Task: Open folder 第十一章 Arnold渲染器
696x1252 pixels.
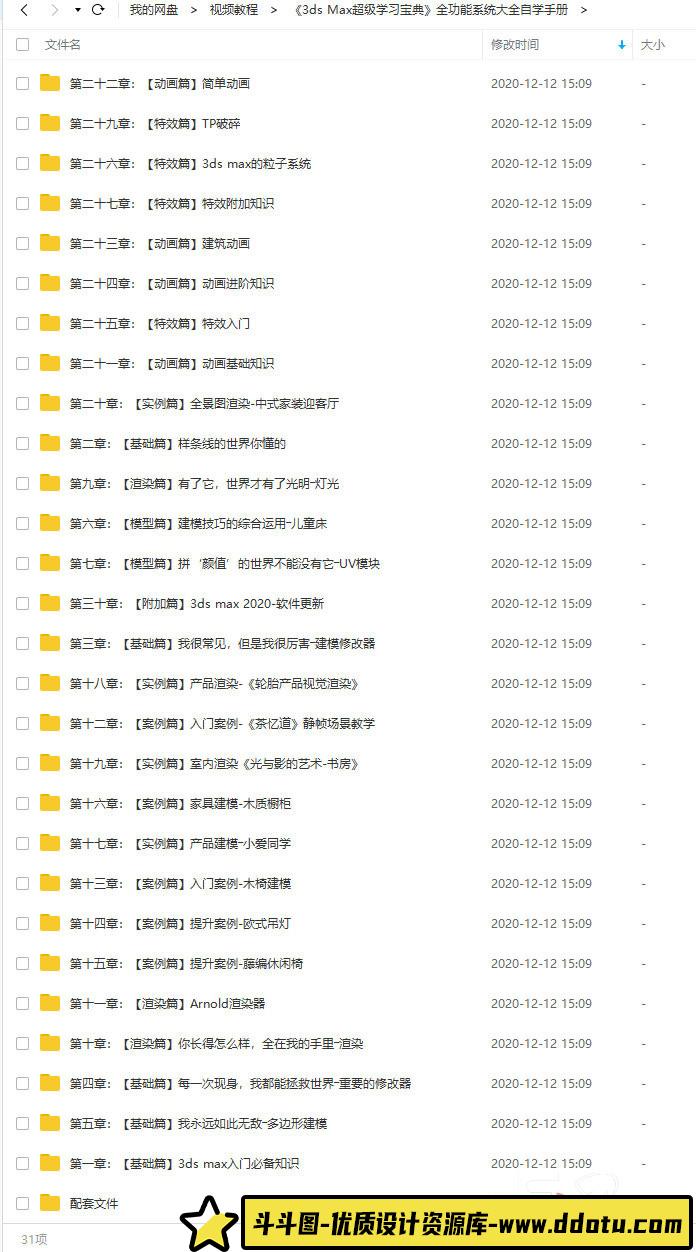Action: (167, 1004)
